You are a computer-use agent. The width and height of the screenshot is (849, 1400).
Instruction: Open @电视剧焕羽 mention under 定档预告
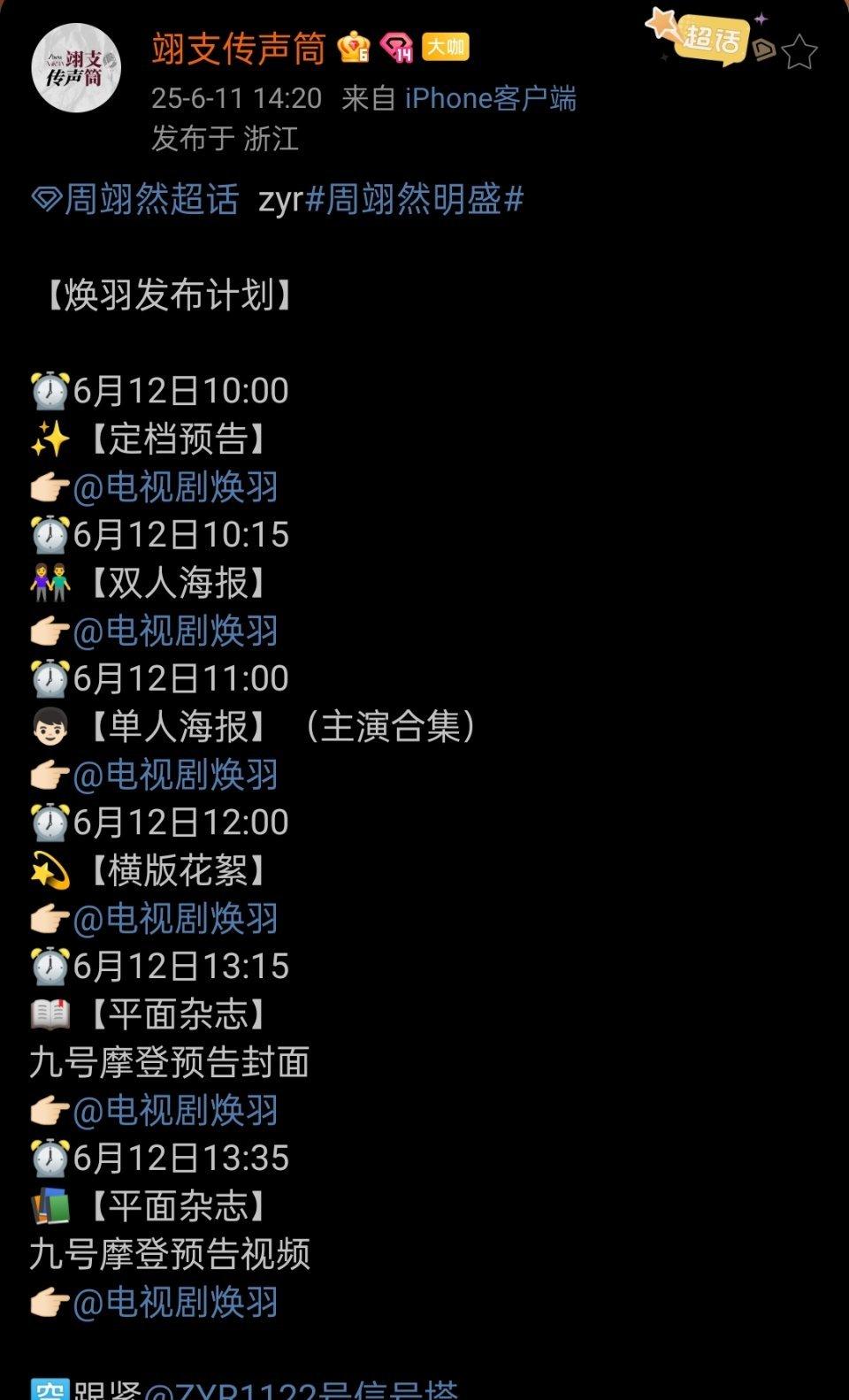point(175,487)
